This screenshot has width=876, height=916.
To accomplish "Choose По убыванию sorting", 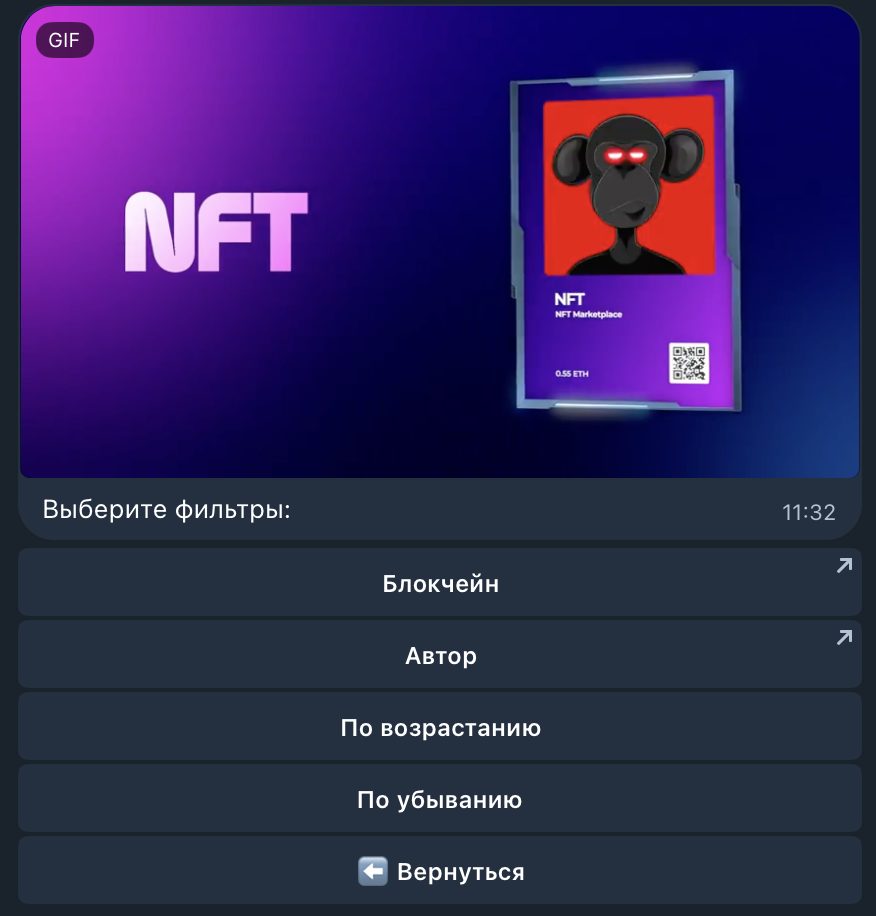I will pos(440,800).
